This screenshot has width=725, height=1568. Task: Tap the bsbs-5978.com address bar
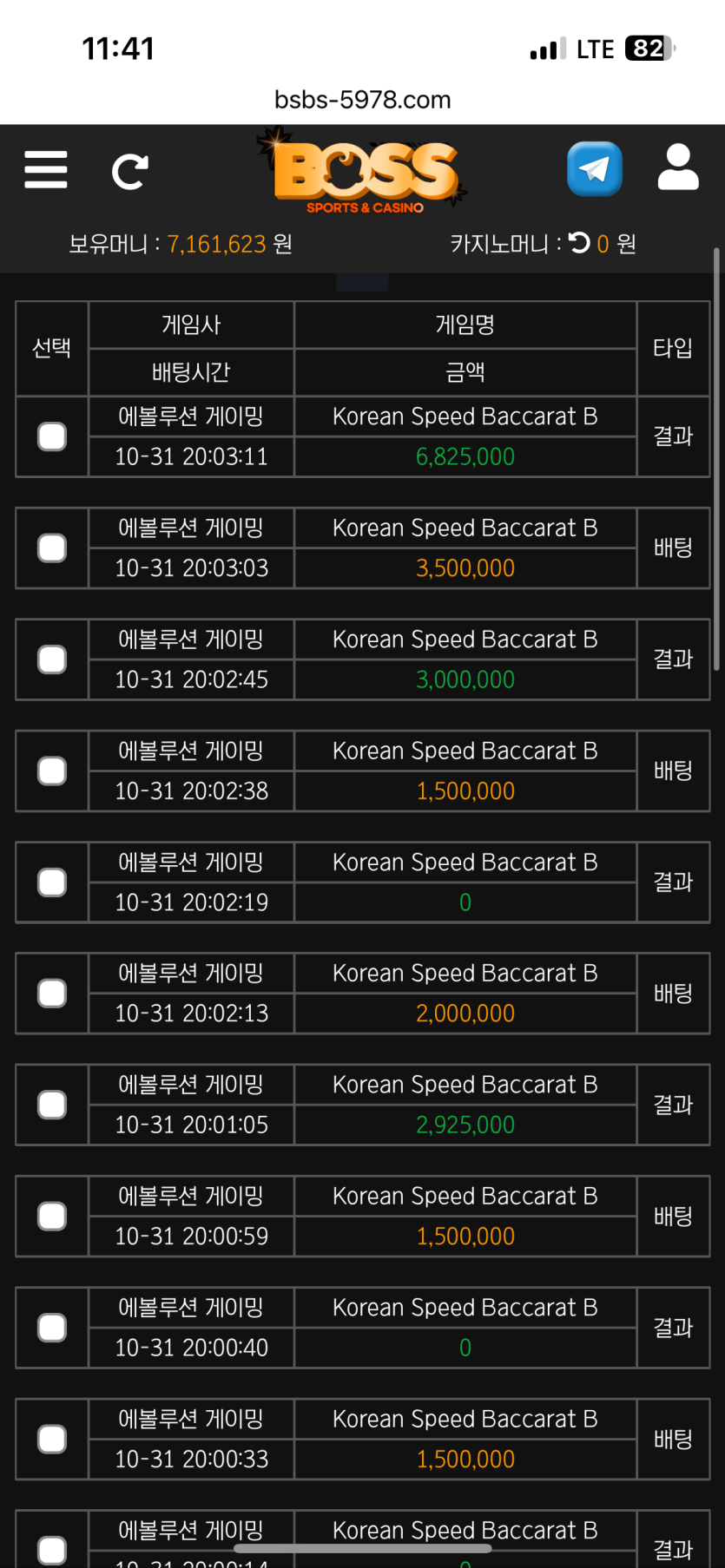tap(362, 100)
